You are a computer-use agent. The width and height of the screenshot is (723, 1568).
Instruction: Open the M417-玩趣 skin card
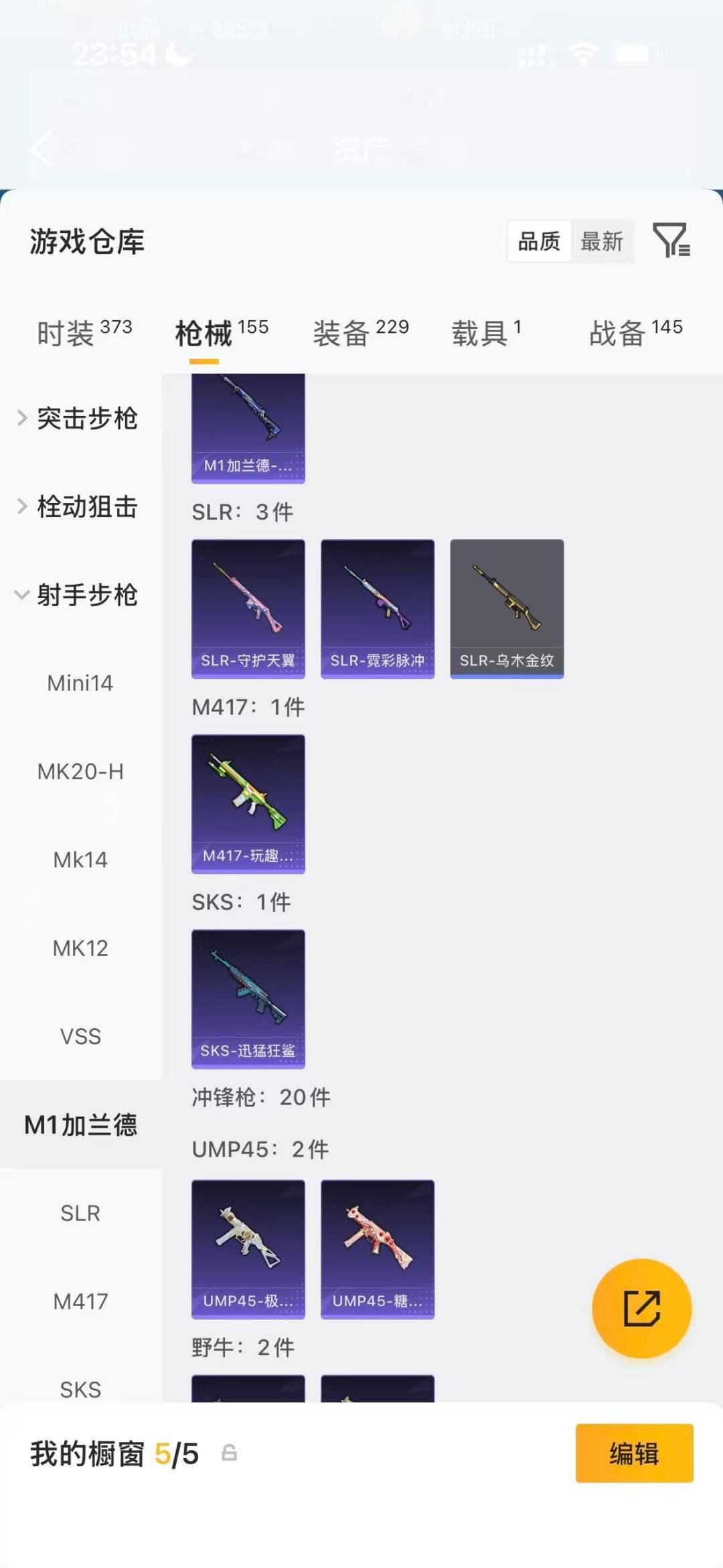point(248,804)
